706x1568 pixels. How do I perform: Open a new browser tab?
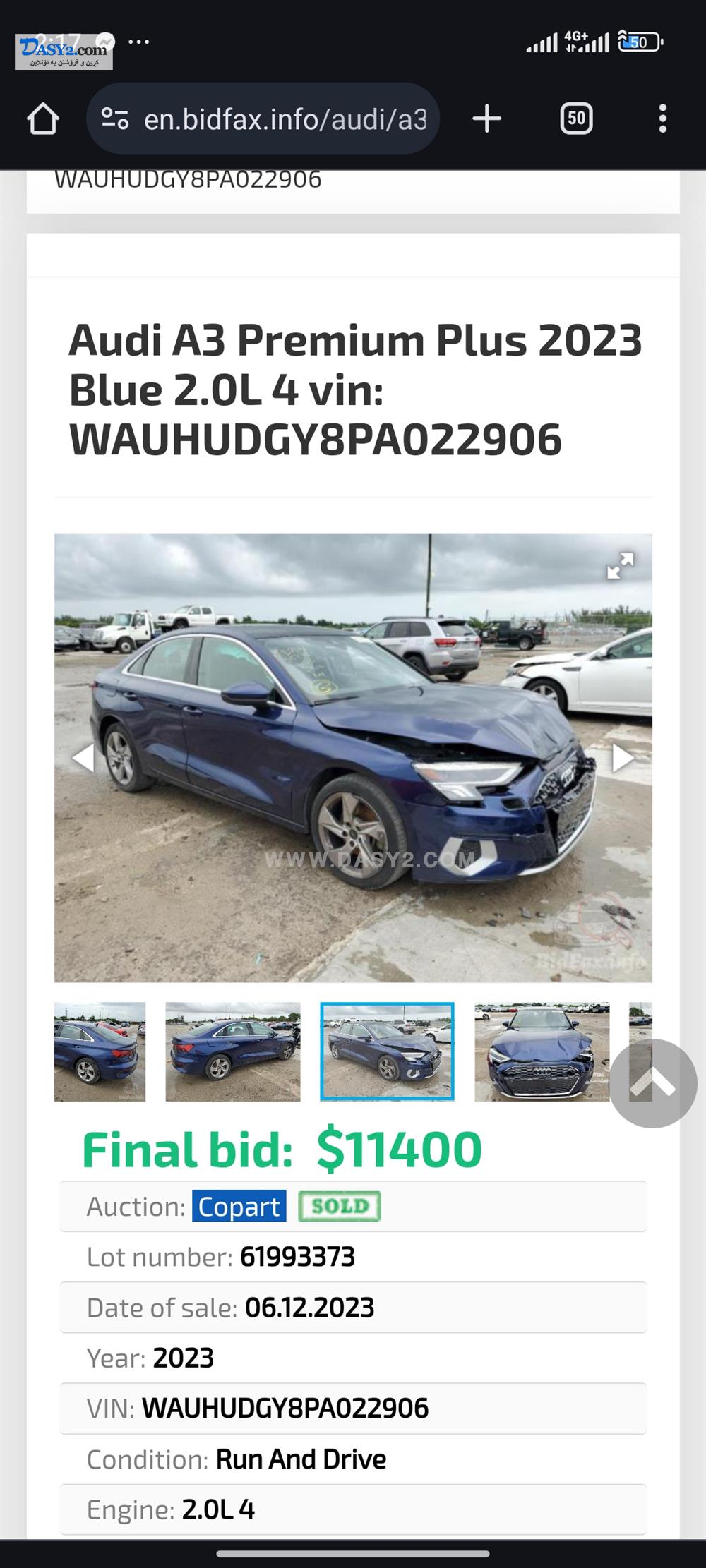point(486,119)
